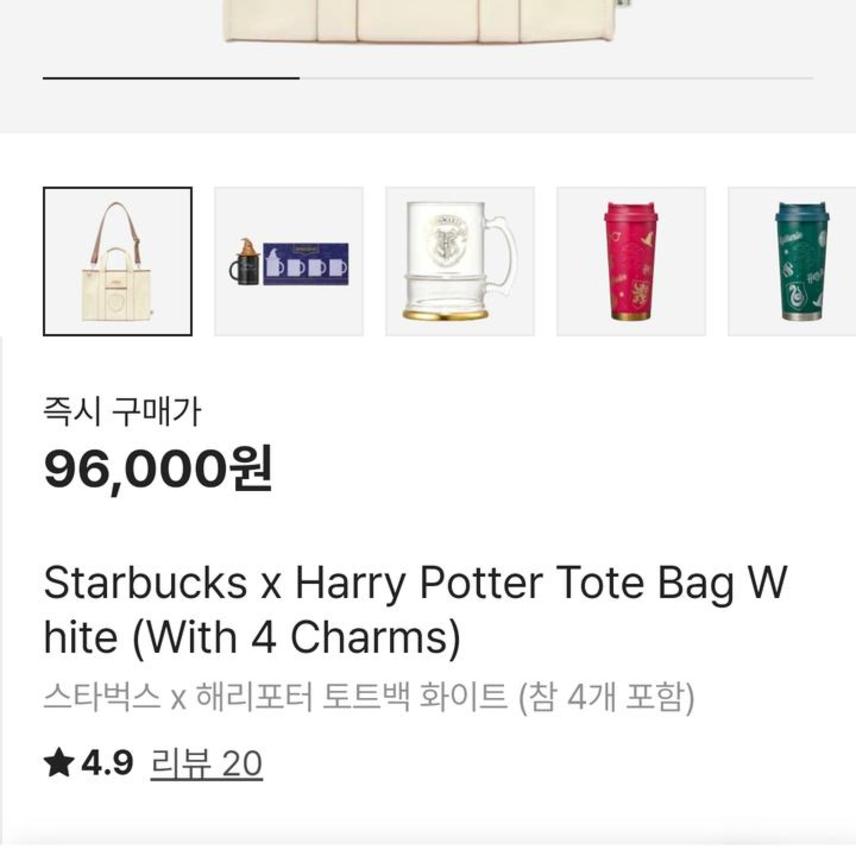Open the 리뷰 20 reviews link
Image resolution: width=856 pixels, height=856 pixels.
click(206, 764)
